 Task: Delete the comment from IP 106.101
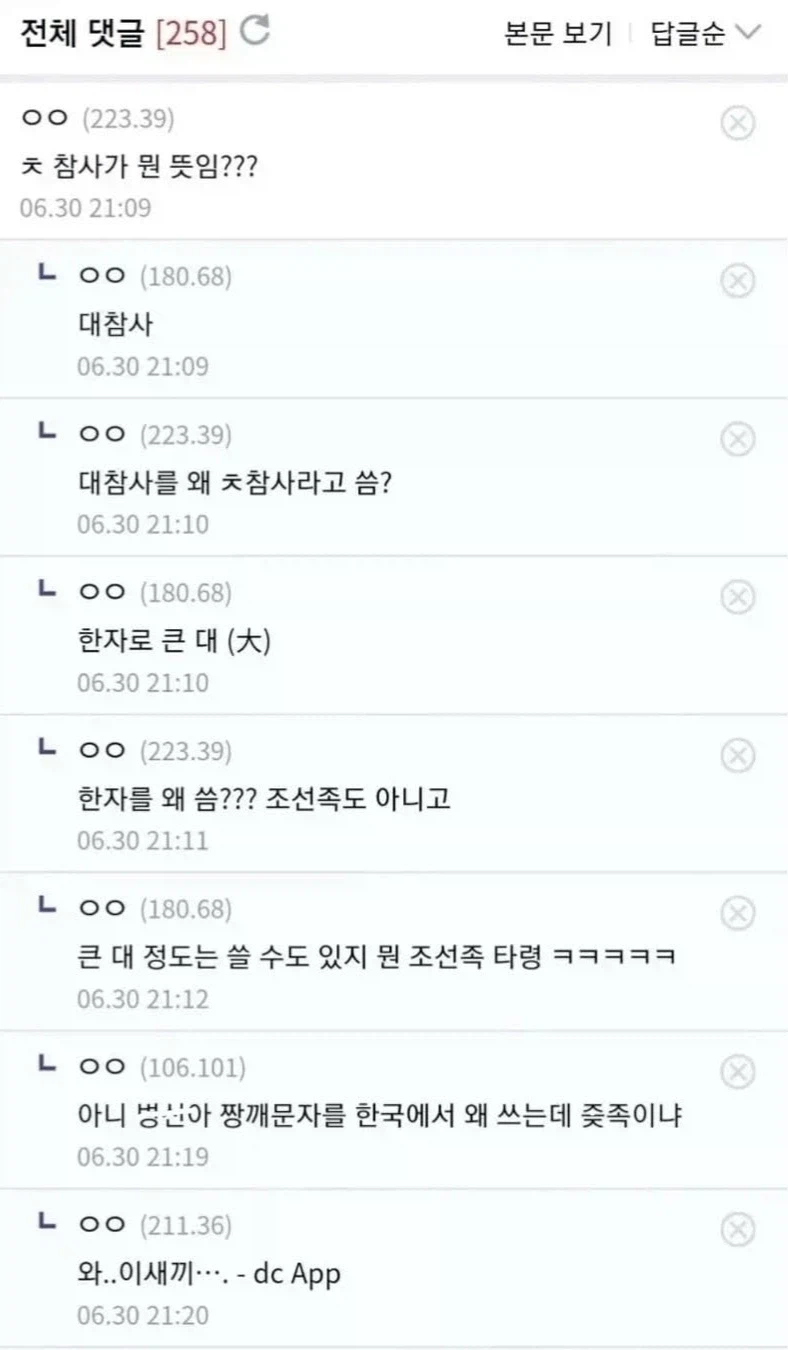(x=737, y=1070)
